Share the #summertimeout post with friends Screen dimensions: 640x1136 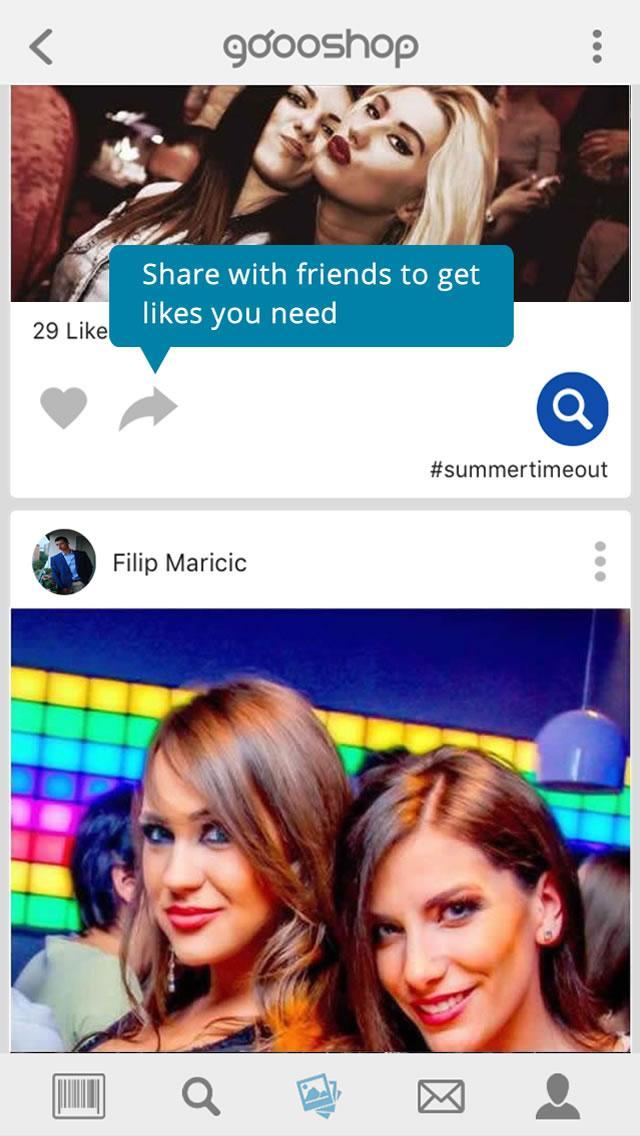coord(148,408)
